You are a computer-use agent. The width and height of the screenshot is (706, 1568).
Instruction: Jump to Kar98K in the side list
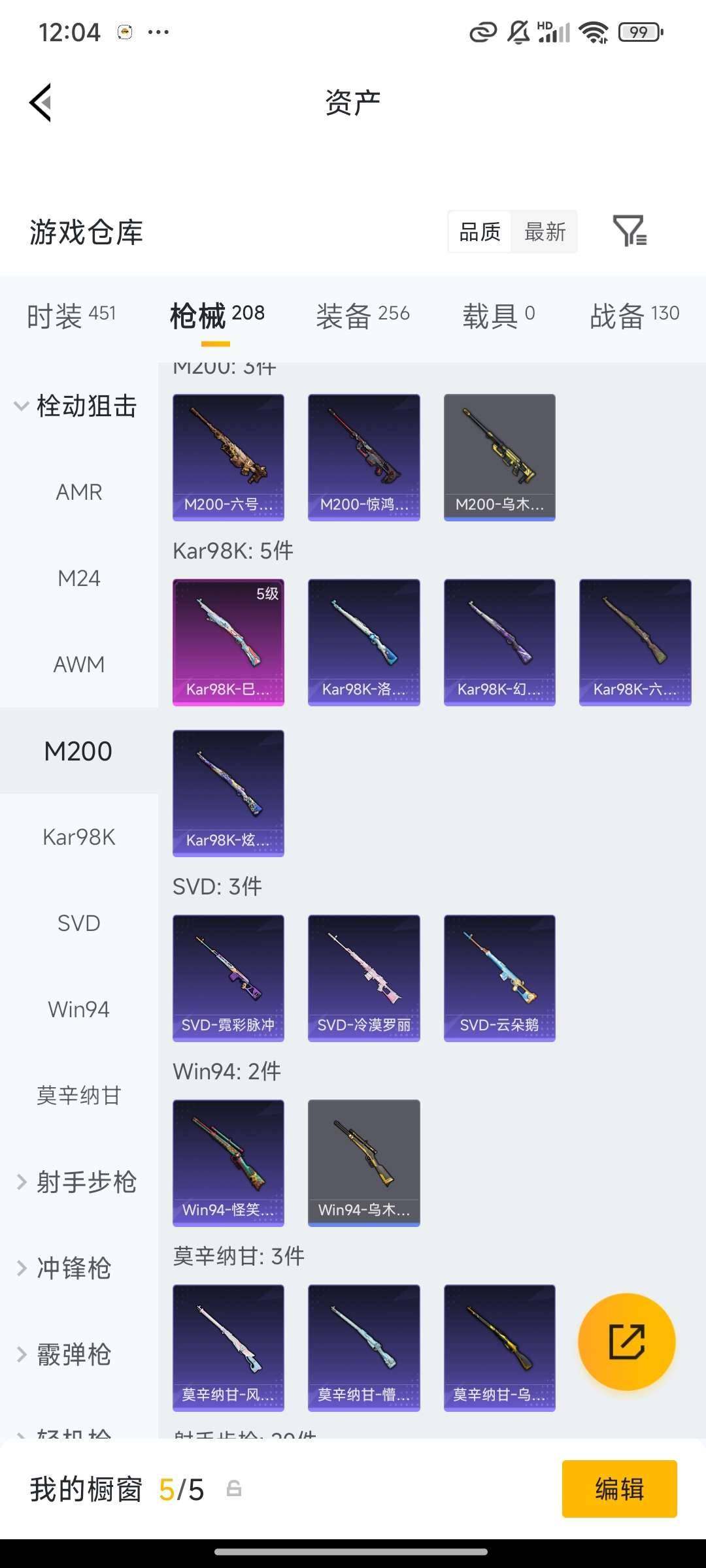(79, 837)
